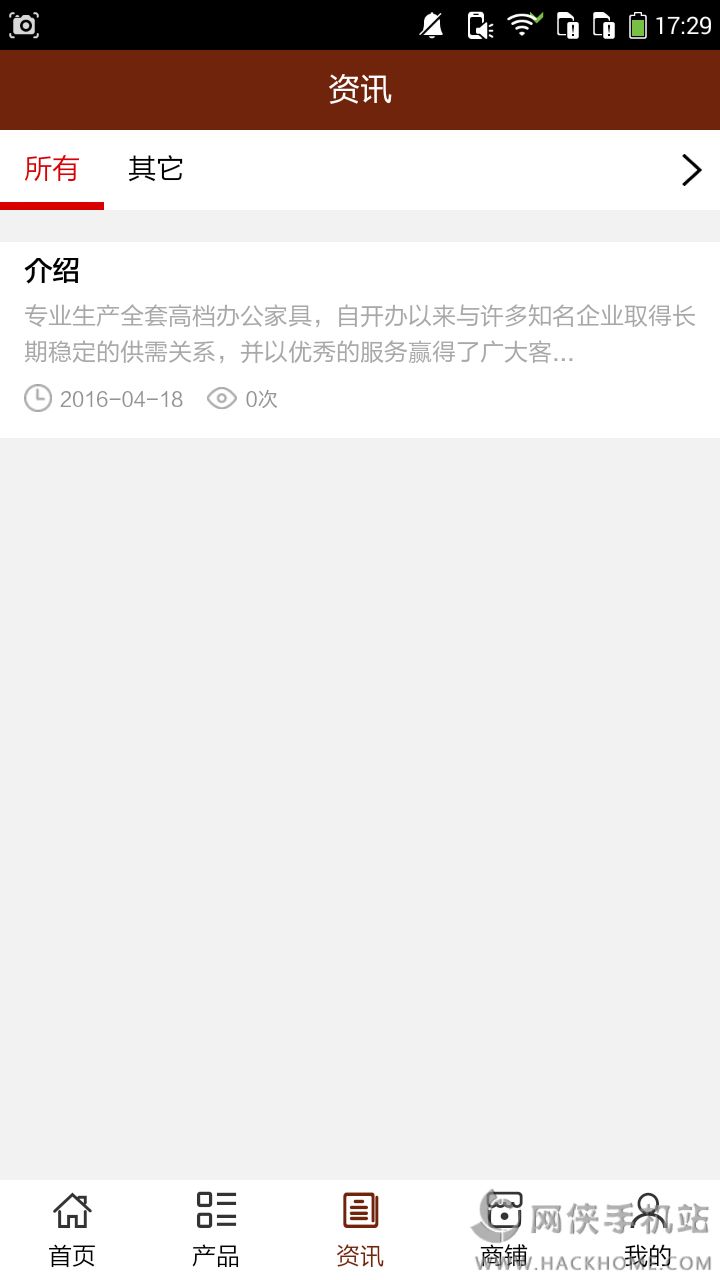Open the 产品 products tab

point(216,1229)
